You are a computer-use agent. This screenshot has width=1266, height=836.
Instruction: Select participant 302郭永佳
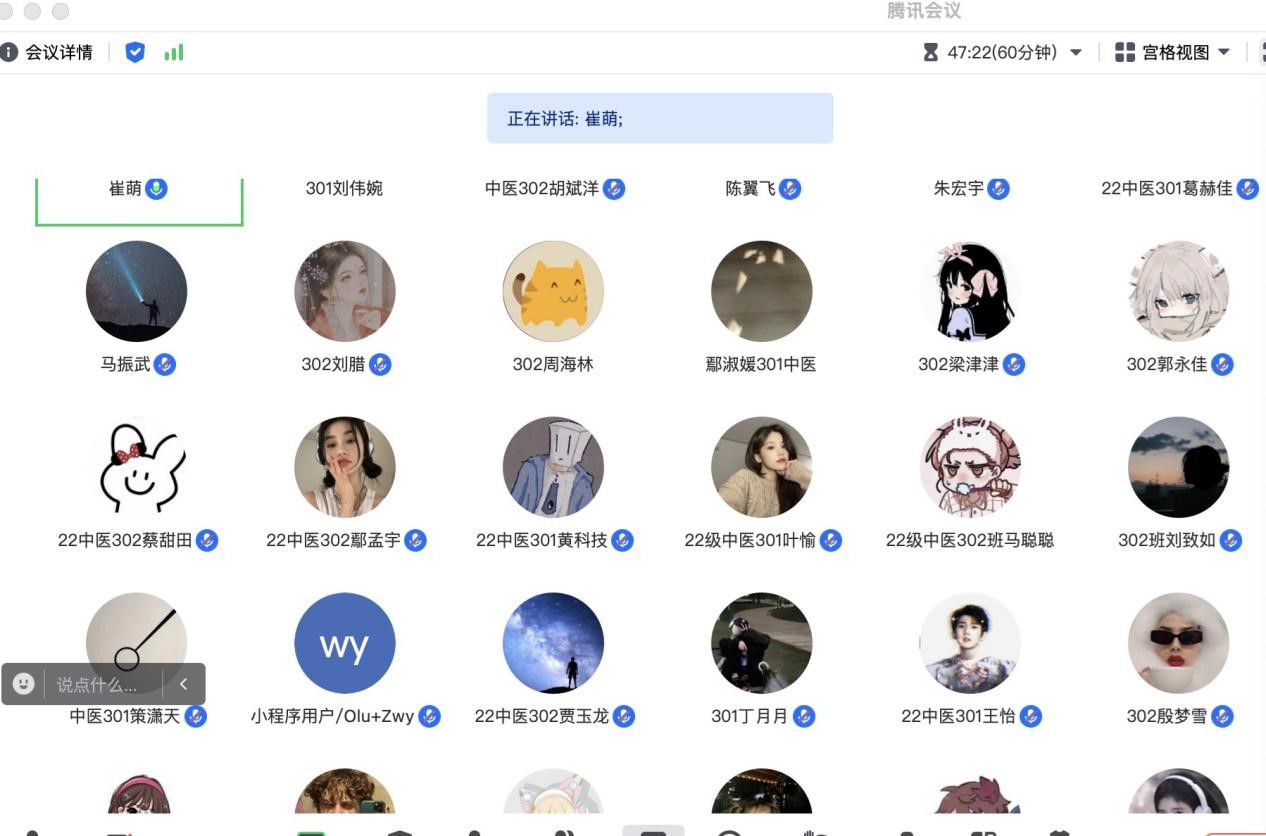tap(1178, 291)
